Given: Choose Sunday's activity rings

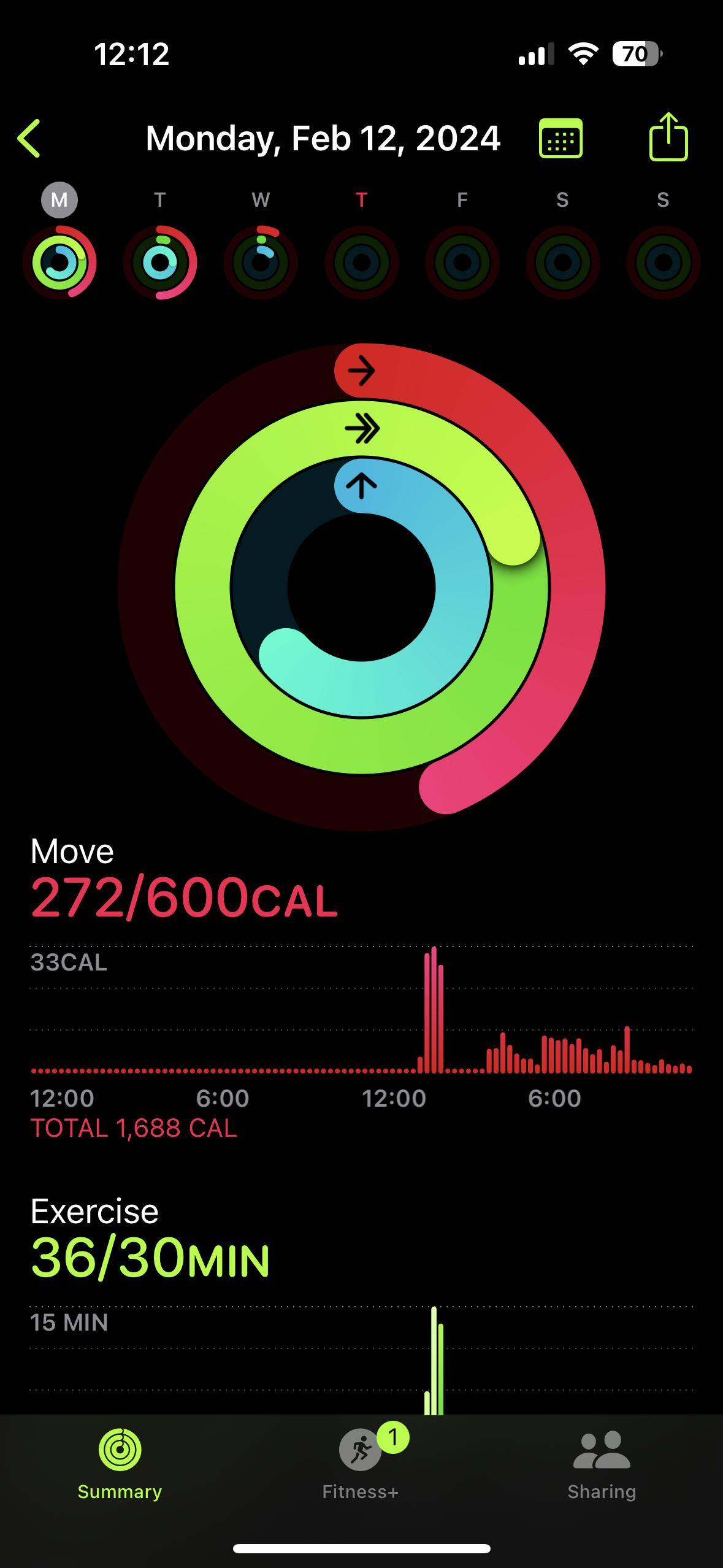Looking at the screenshot, I should [663, 262].
